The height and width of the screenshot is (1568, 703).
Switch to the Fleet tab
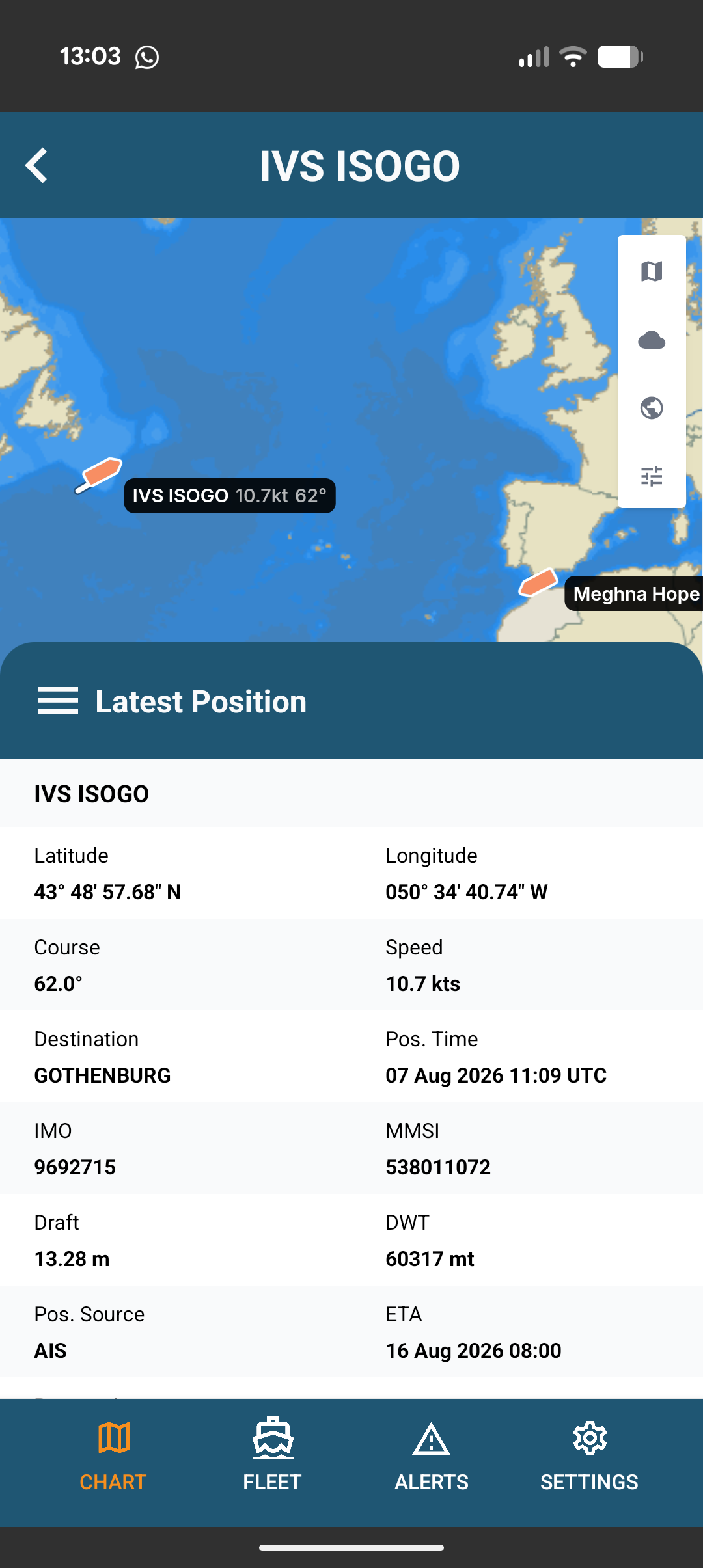[272, 1455]
